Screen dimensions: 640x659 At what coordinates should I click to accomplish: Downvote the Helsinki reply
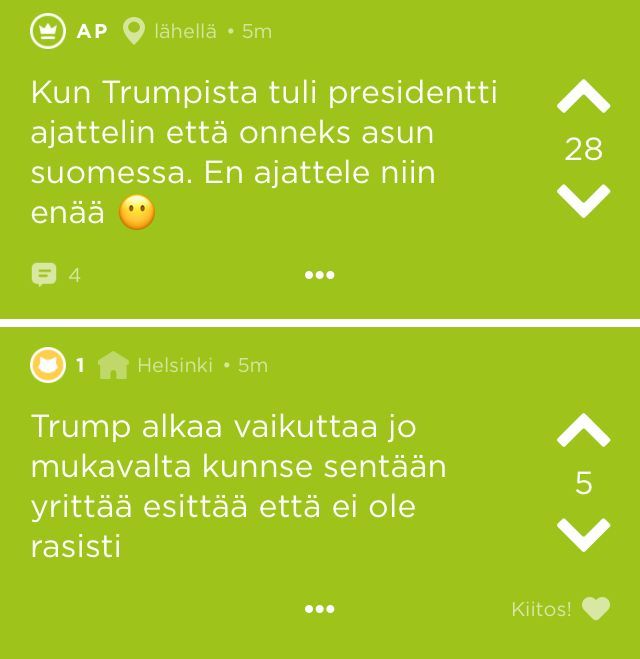[x=583, y=534]
